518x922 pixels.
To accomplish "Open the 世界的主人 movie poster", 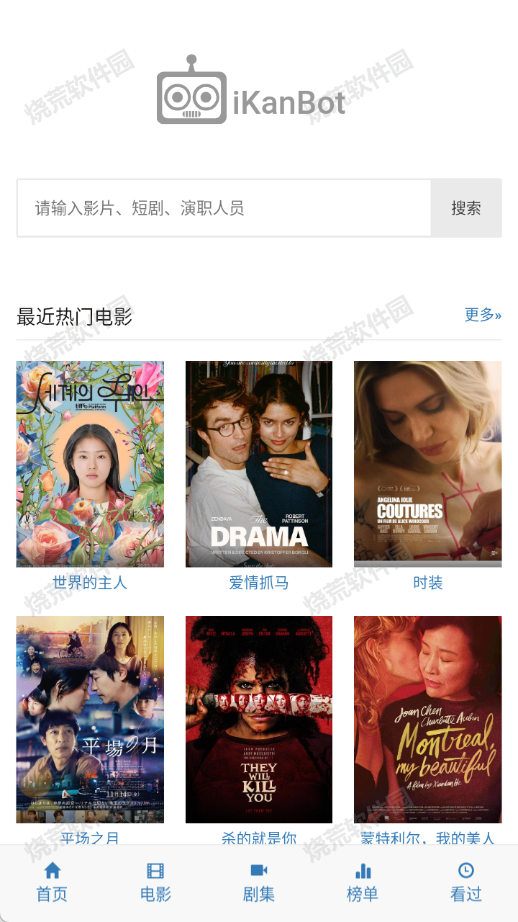I will pos(90,464).
